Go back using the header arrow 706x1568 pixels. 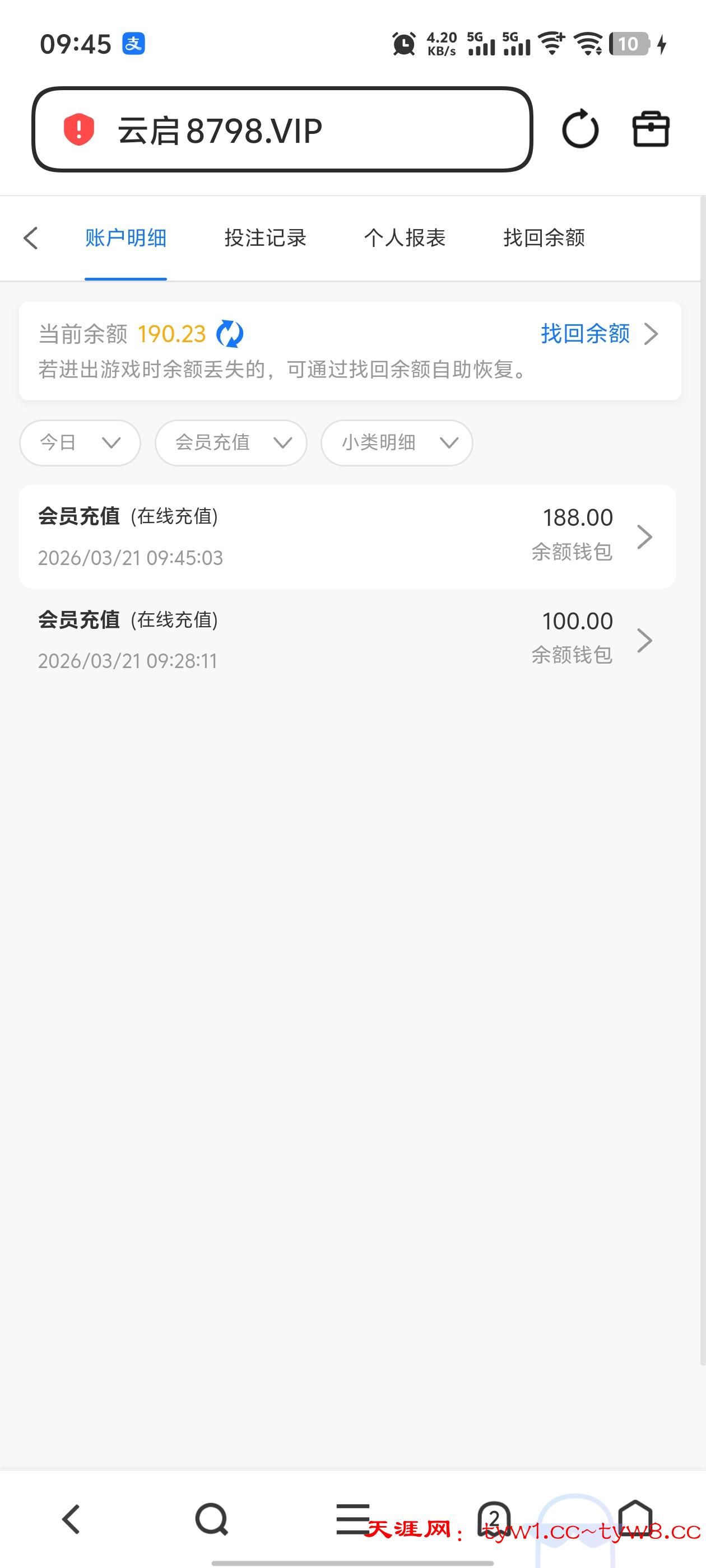point(31,238)
